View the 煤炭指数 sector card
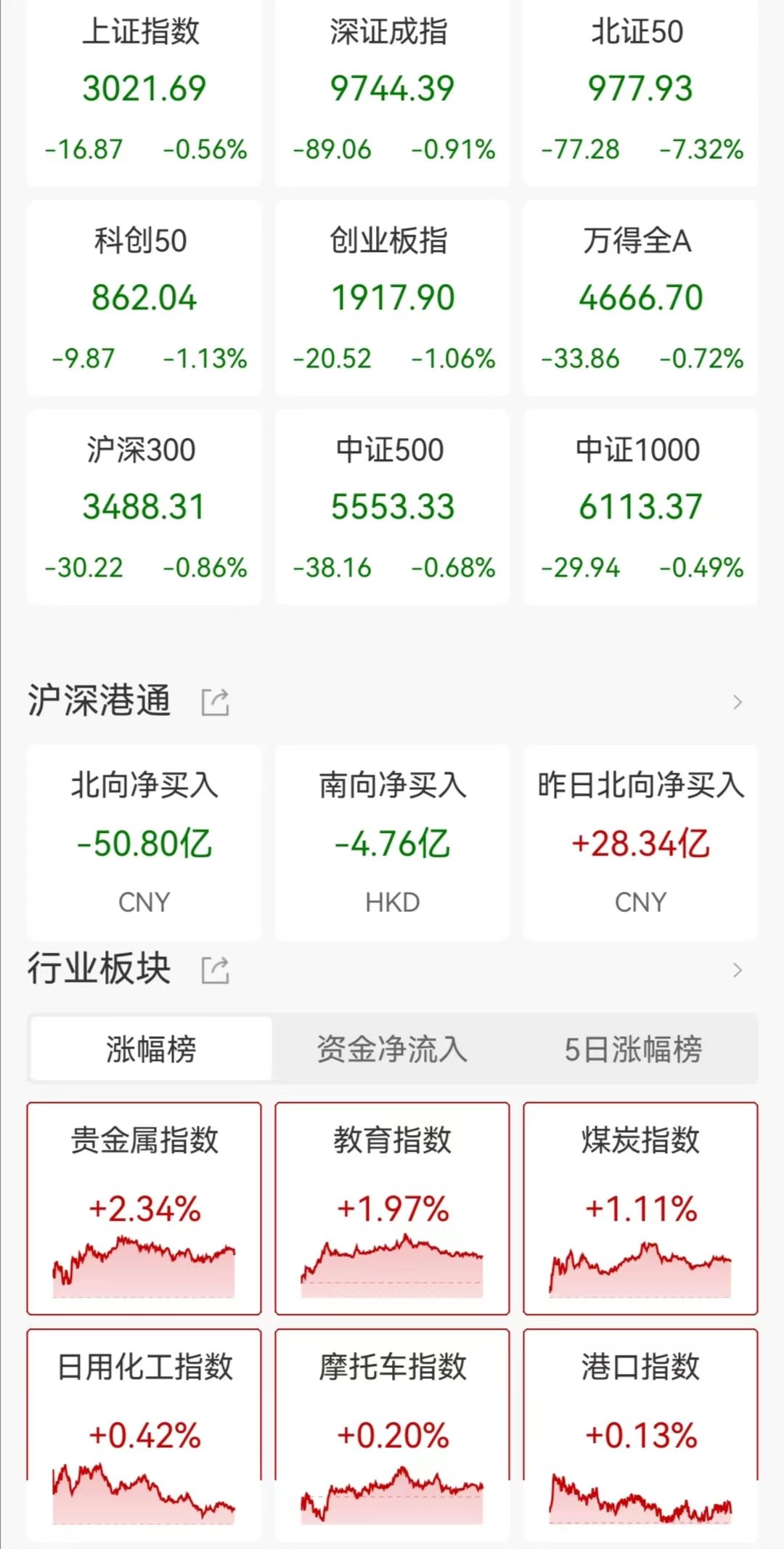Screen dimensions: 784x1549 tap(640, 1208)
